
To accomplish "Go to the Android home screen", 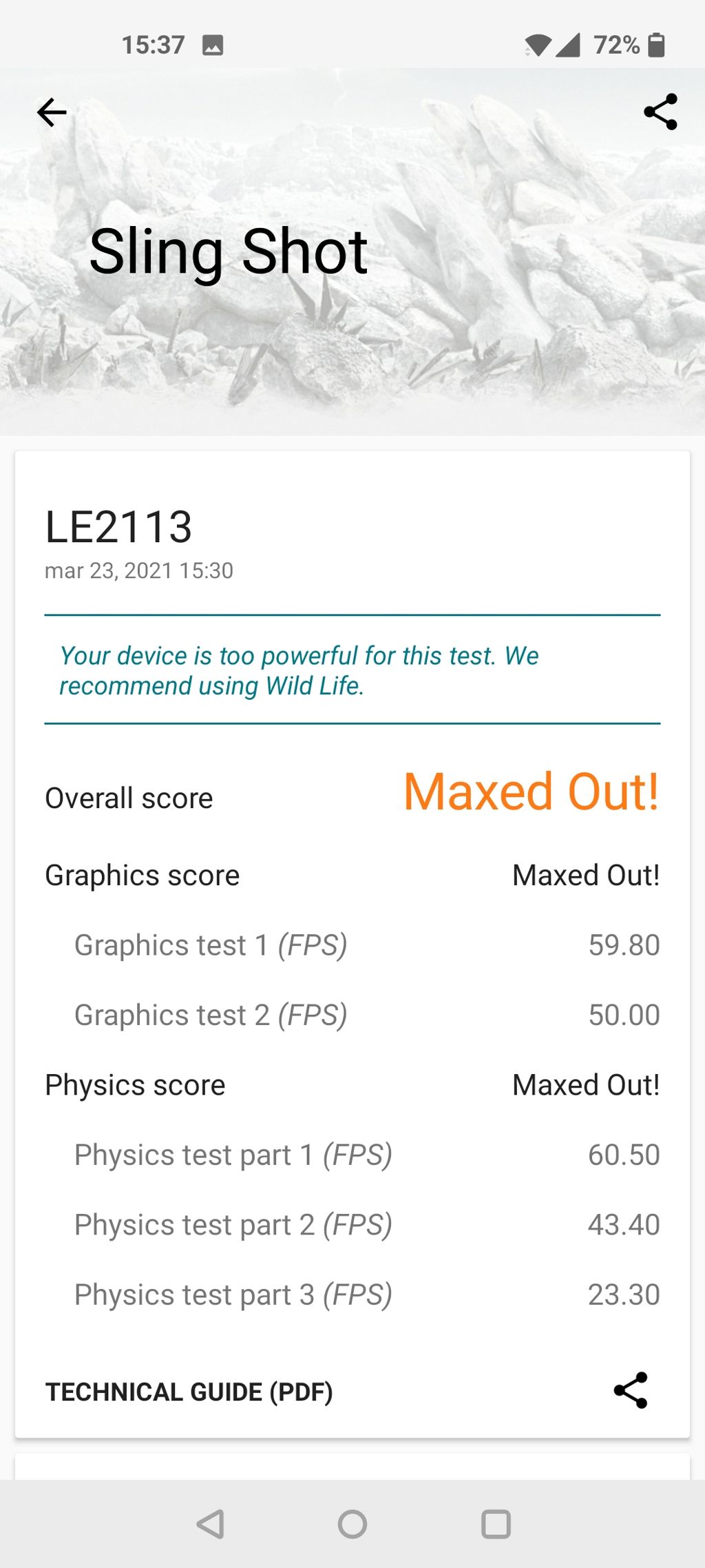I will click(x=352, y=1524).
